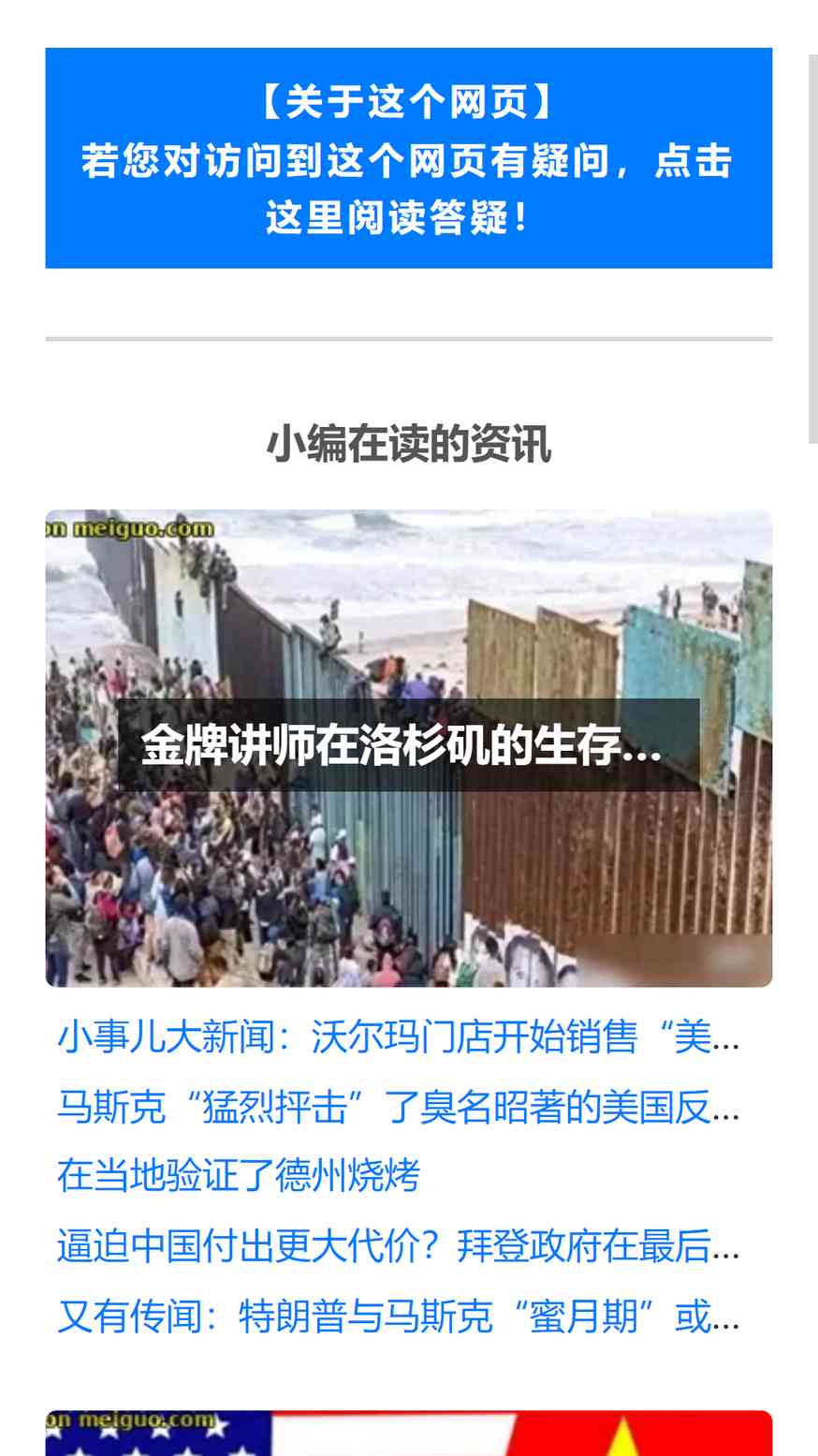Open the flag image card at bottom
Viewport: 818px width, 1456px height.
pyautogui.click(x=409, y=1434)
